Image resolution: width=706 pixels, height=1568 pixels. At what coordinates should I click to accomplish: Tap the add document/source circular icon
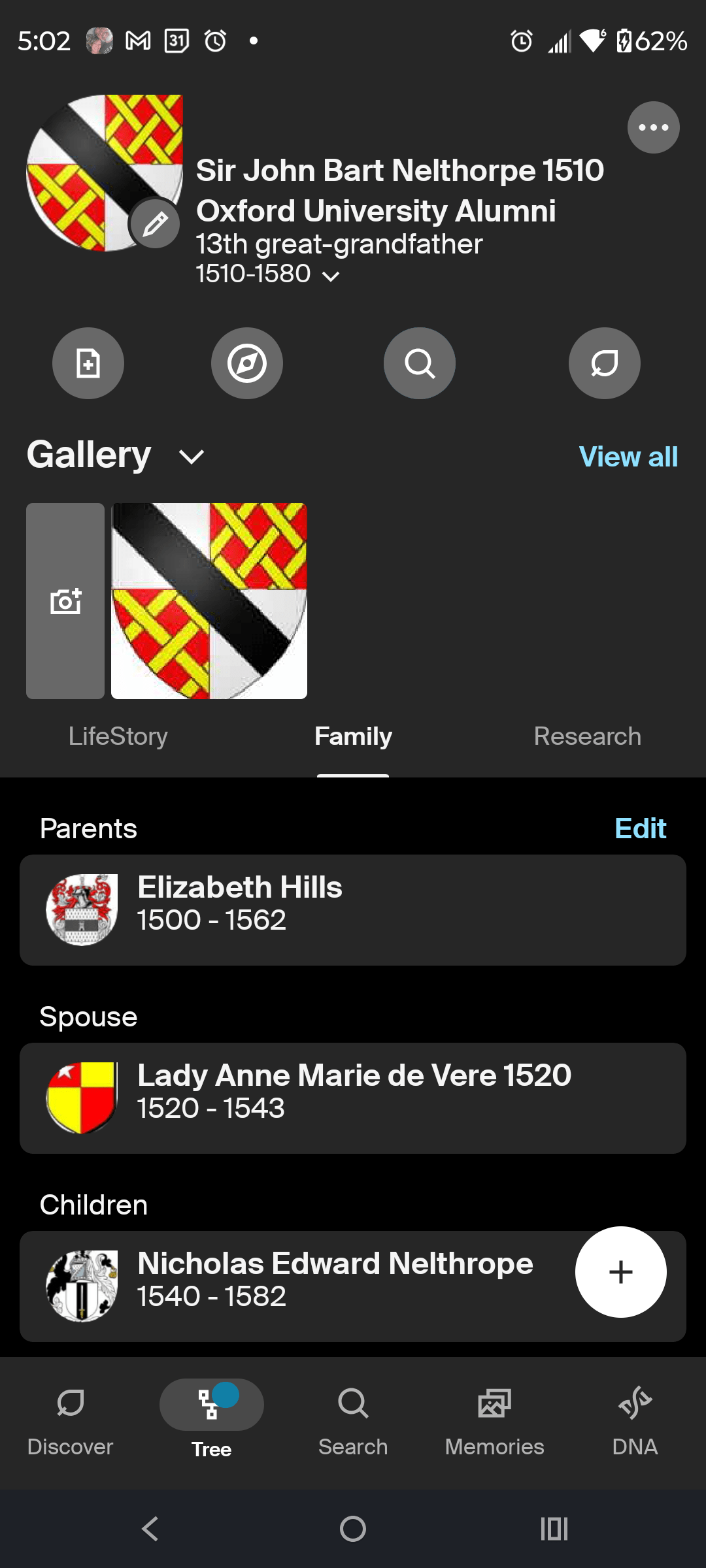[88, 363]
